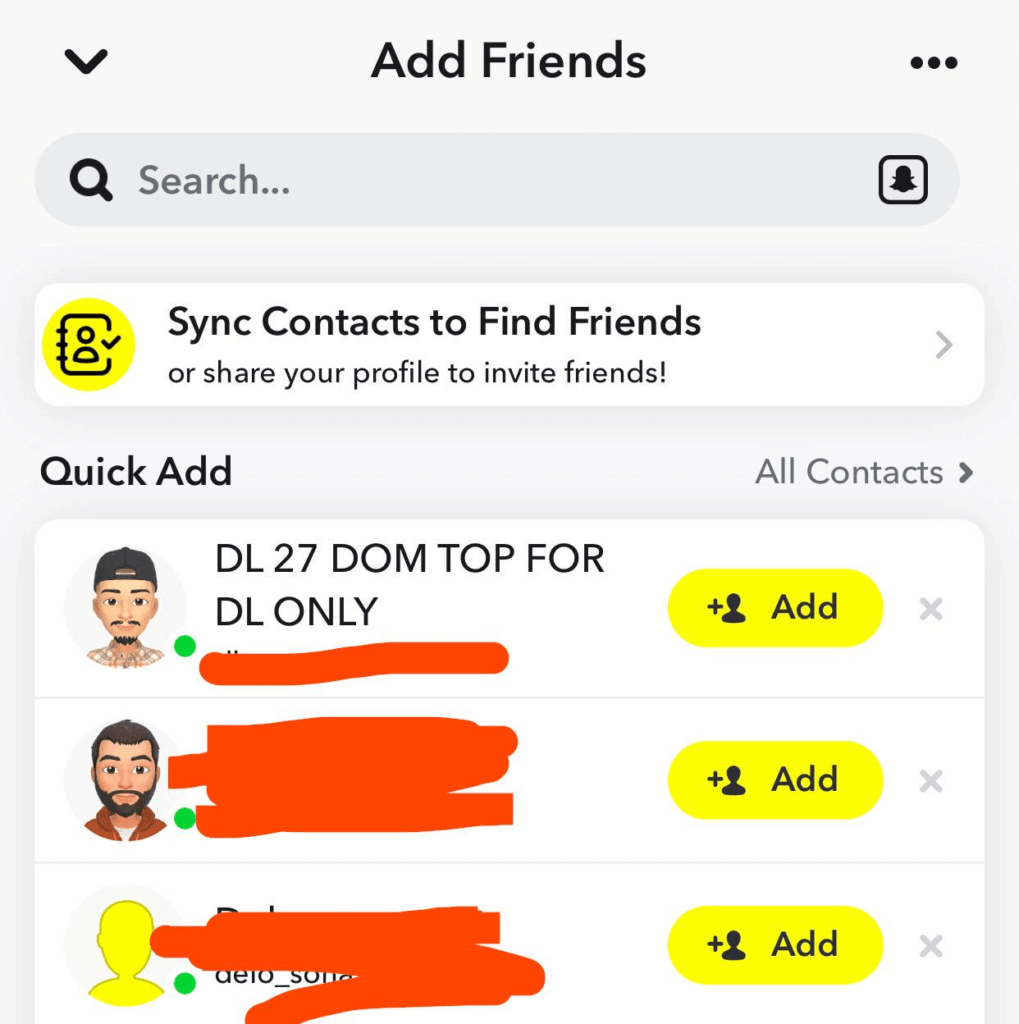Collapse the Add Friends screen with down chevron
This screenshot has width=1019, height=1024.
[x=86, y=62]
